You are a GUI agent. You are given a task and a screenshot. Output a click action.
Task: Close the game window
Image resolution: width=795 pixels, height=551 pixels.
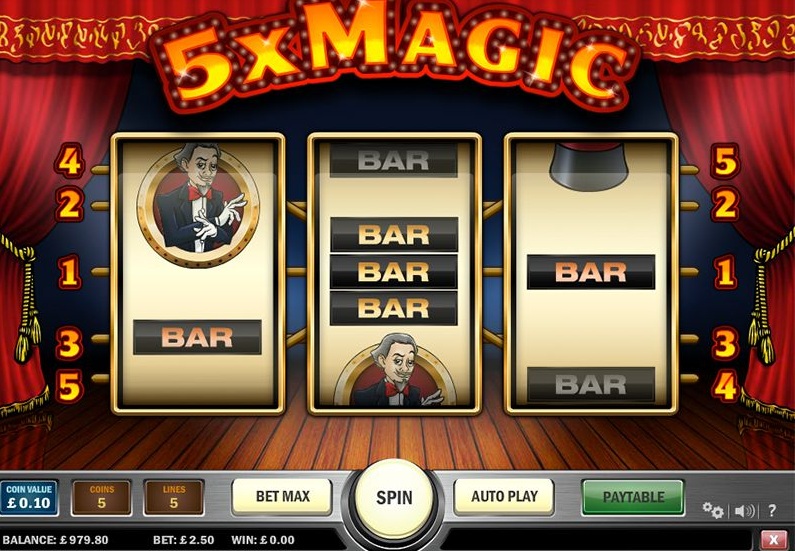[x=772, y=540]
